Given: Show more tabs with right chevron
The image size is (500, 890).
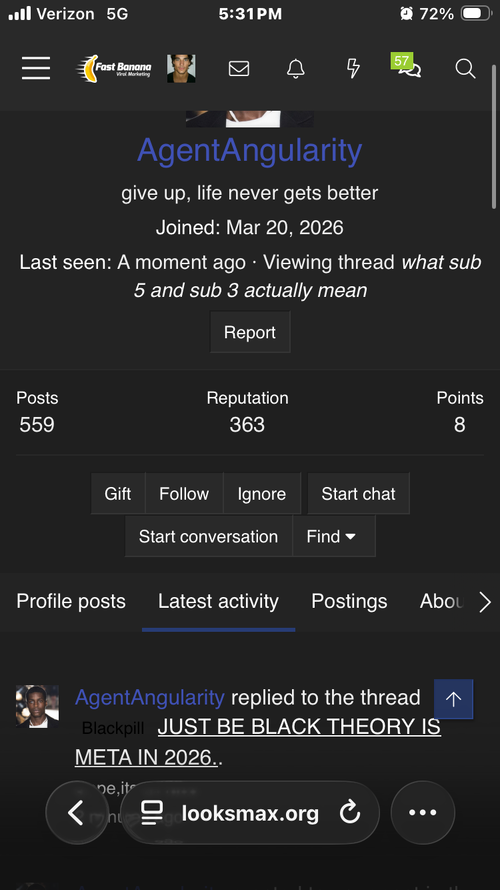Looking at the screenshot, I should click(484, 602).
